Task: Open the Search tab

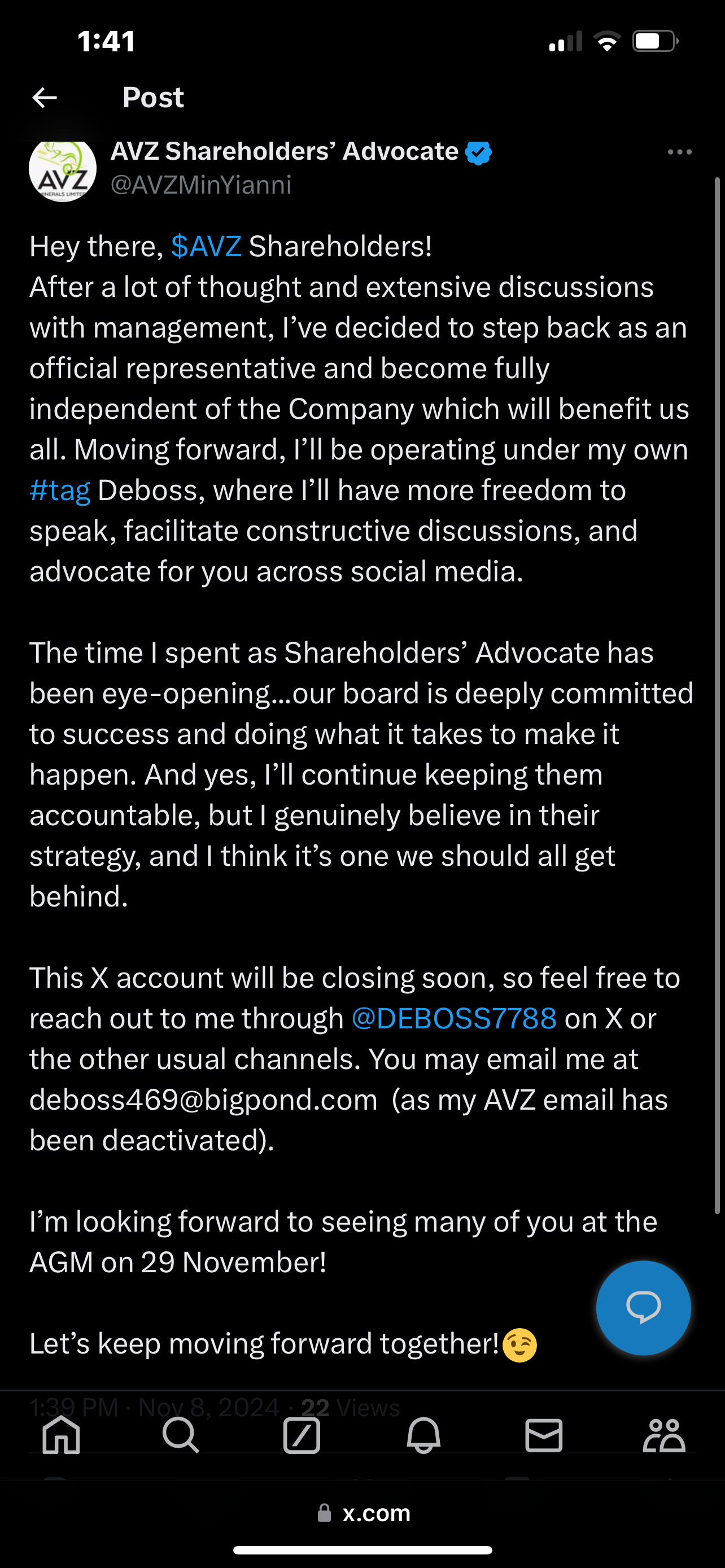Action: 181,1435
